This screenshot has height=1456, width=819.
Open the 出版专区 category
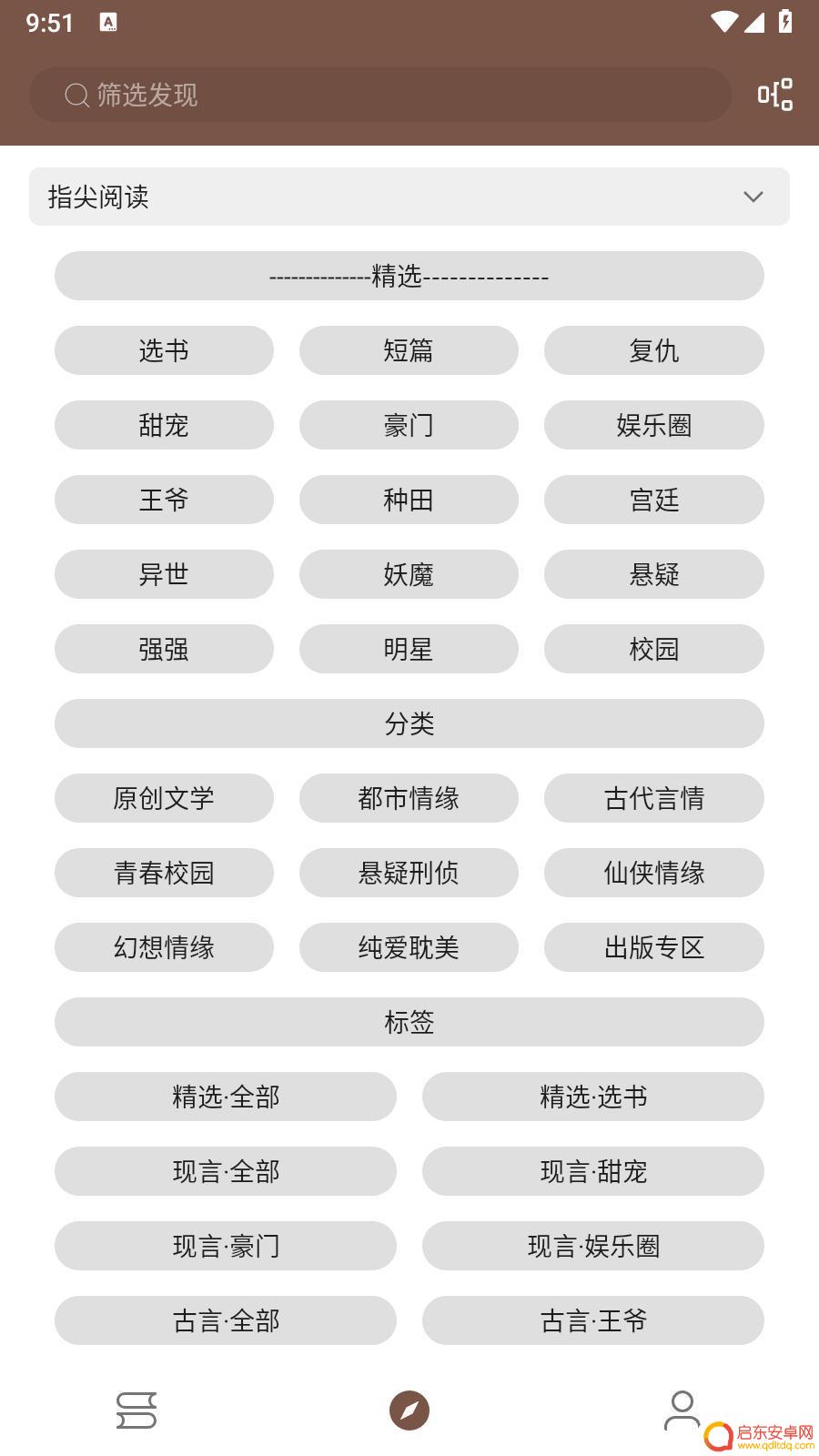coord(654,947)
